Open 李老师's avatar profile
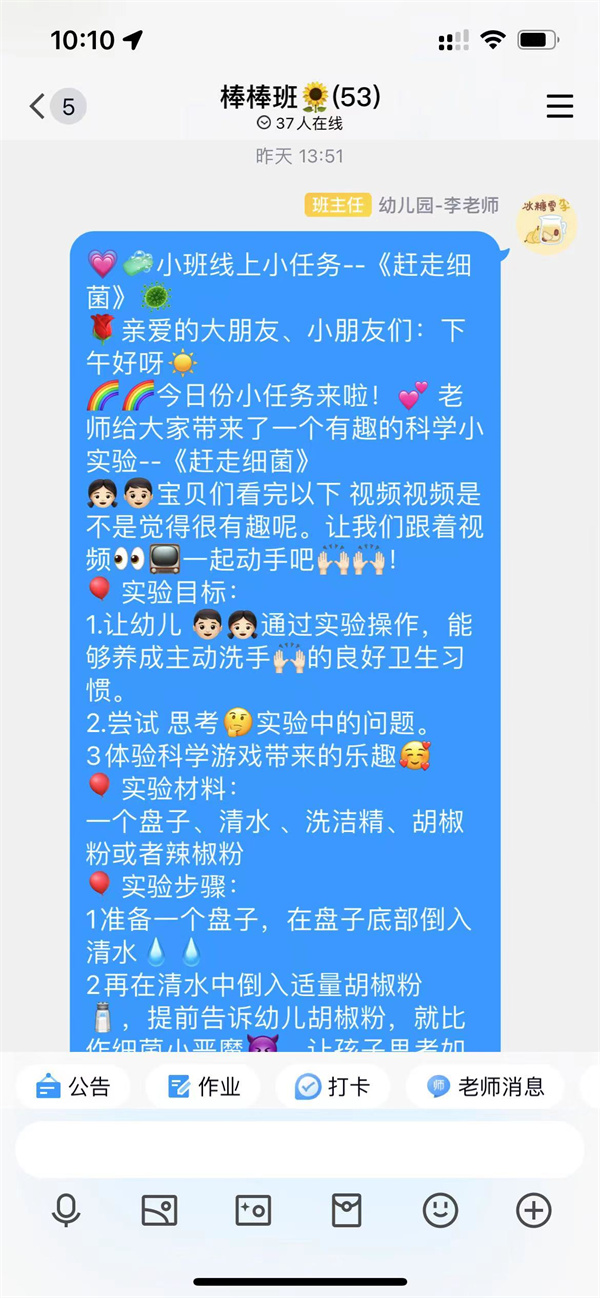600x1298 pixels. pos(546,222)
